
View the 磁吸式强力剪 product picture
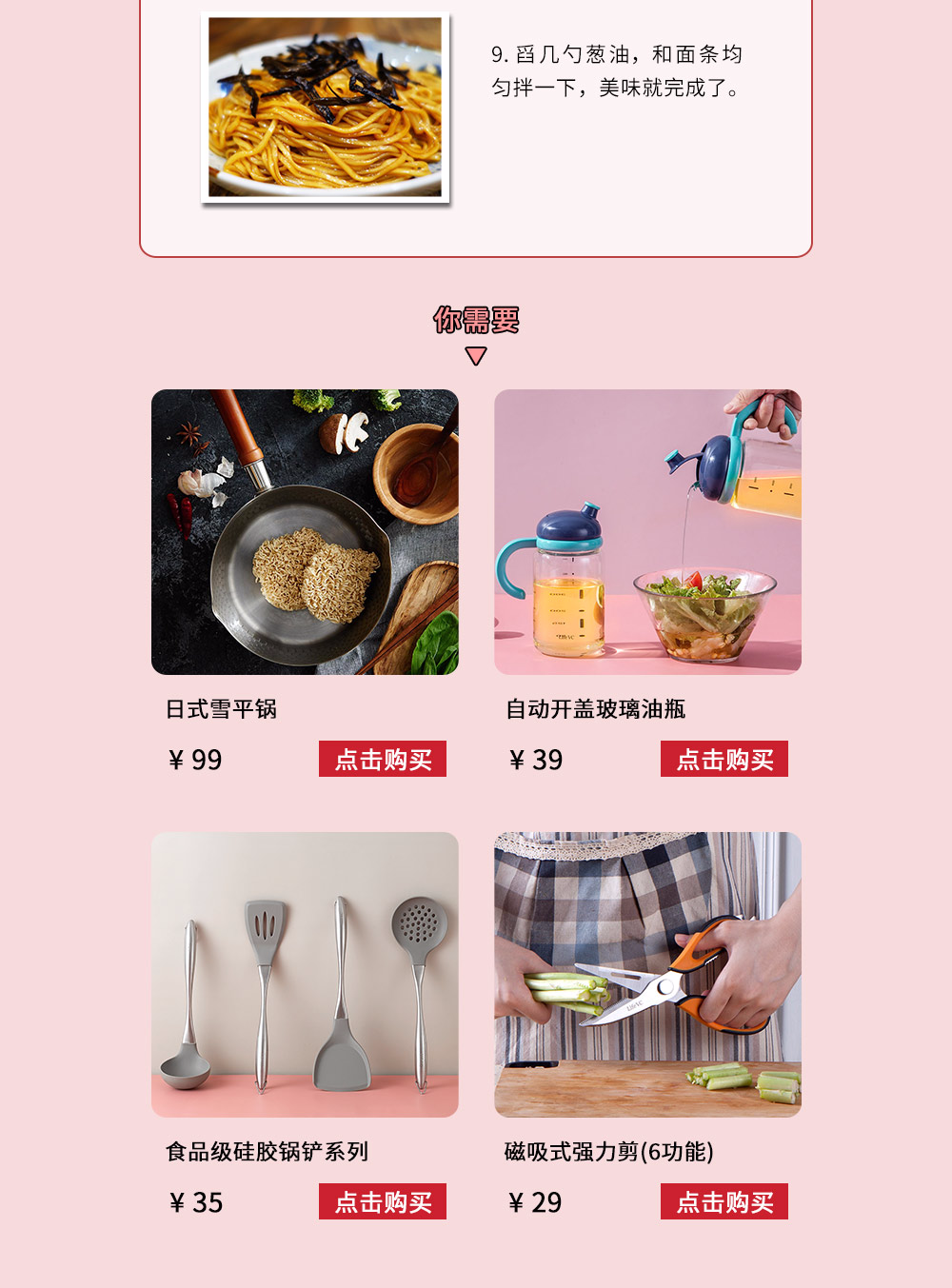(647, 975)
